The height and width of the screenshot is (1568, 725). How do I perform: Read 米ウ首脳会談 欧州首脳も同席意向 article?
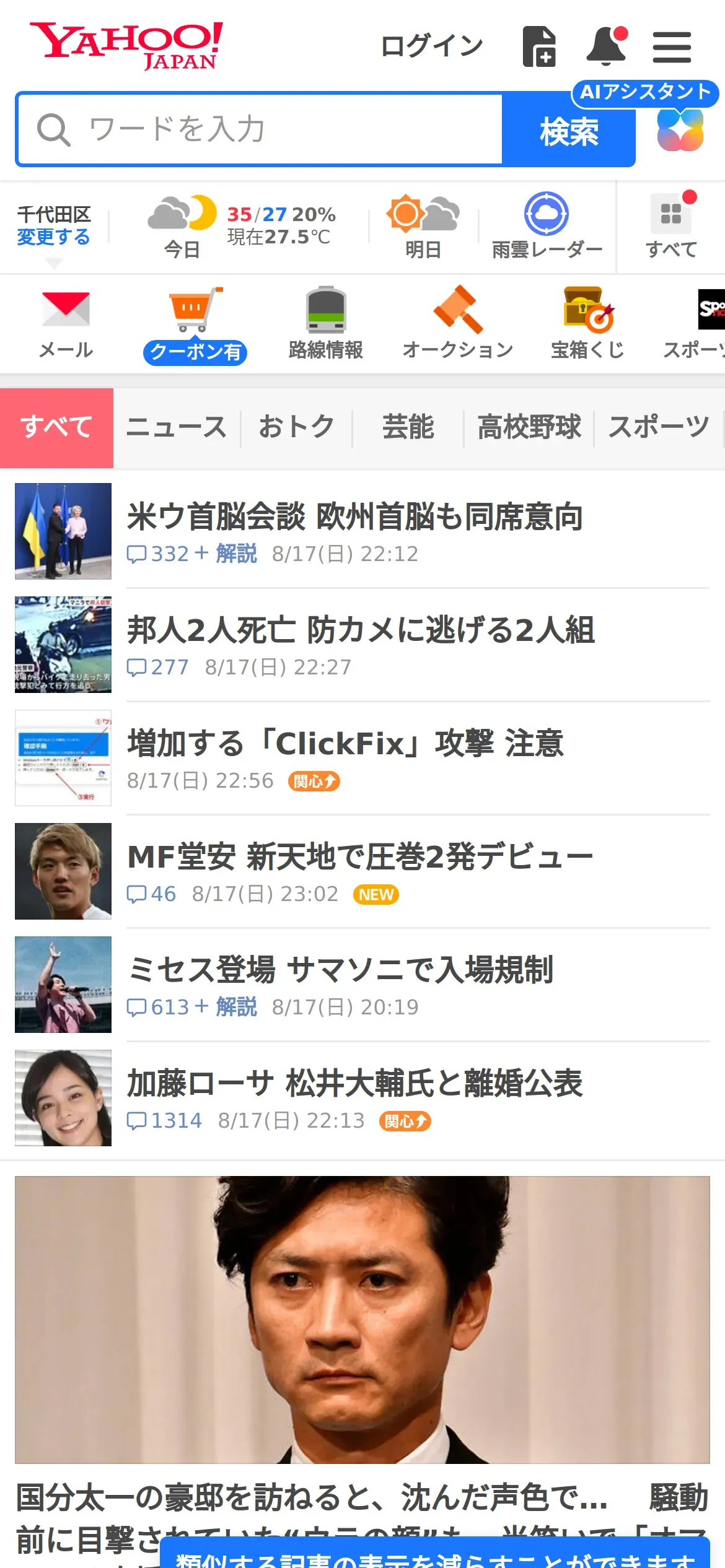click(x=354, y=516)
